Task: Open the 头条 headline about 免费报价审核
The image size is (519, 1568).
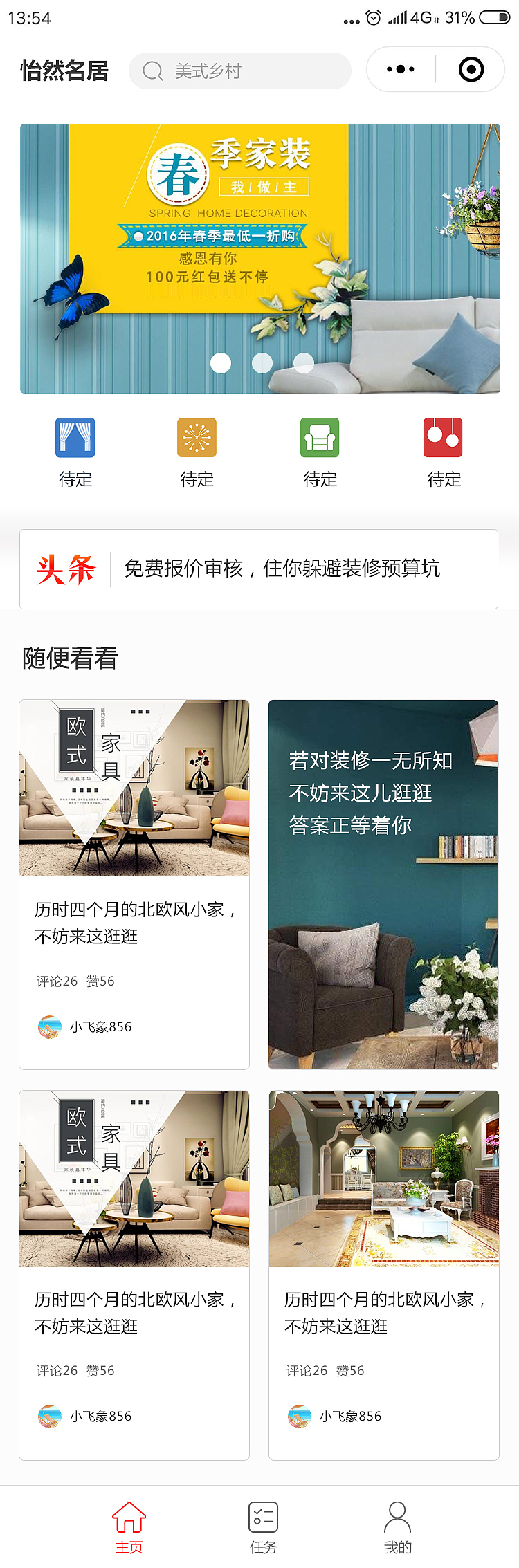Action: tap(281, 569)
